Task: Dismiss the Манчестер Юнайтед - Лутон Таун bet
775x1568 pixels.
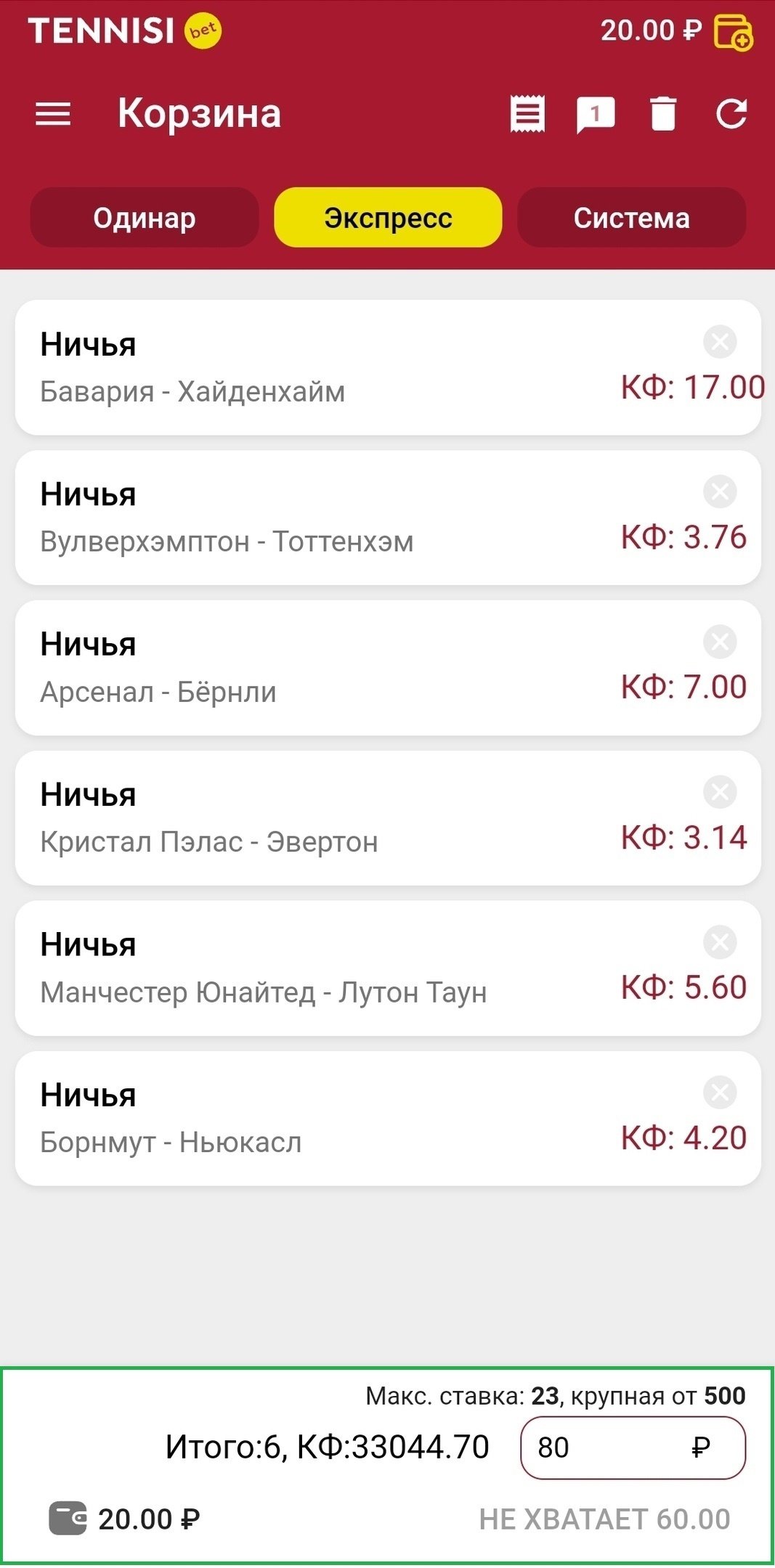Action: click(x=720, y=942)
